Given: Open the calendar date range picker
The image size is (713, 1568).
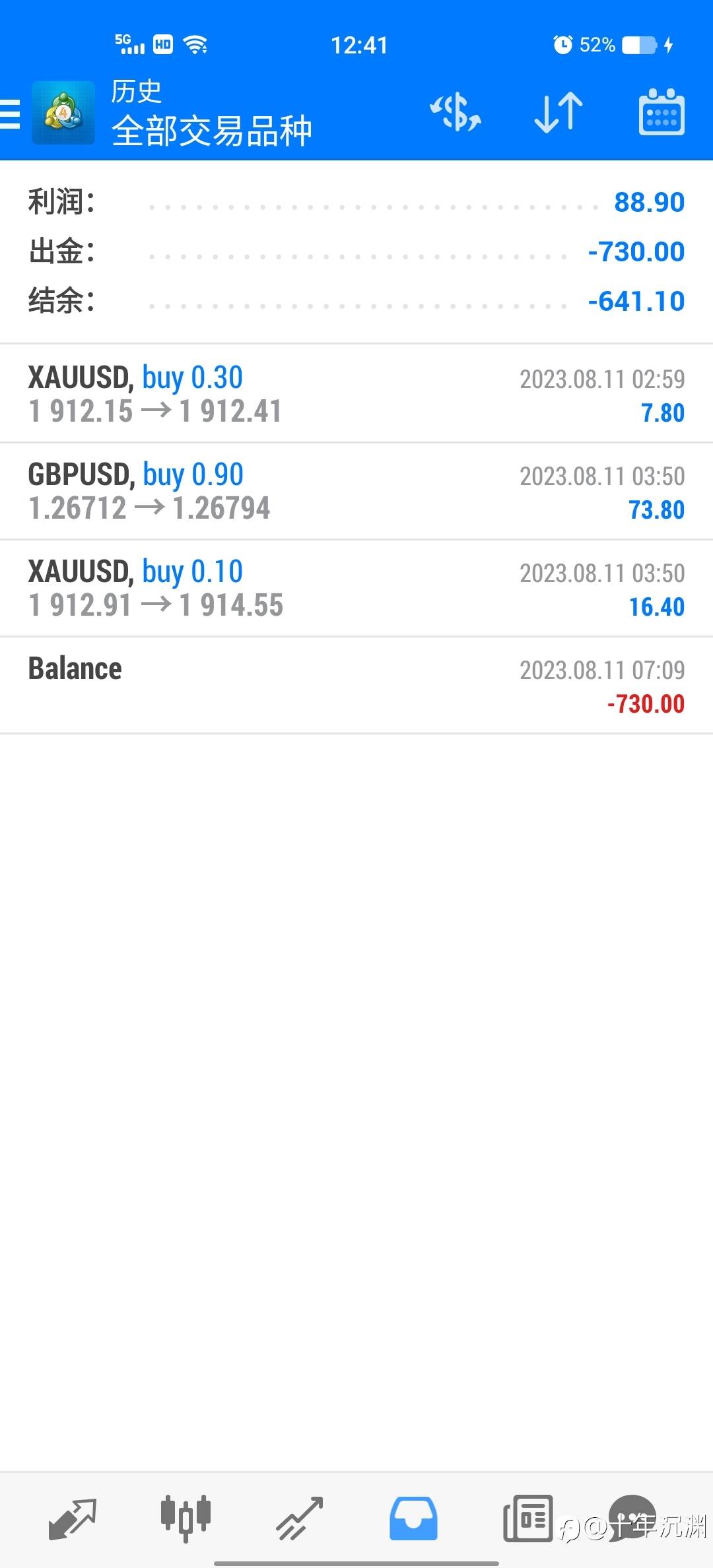Looking at the screenshot, I should coord(662,112).
